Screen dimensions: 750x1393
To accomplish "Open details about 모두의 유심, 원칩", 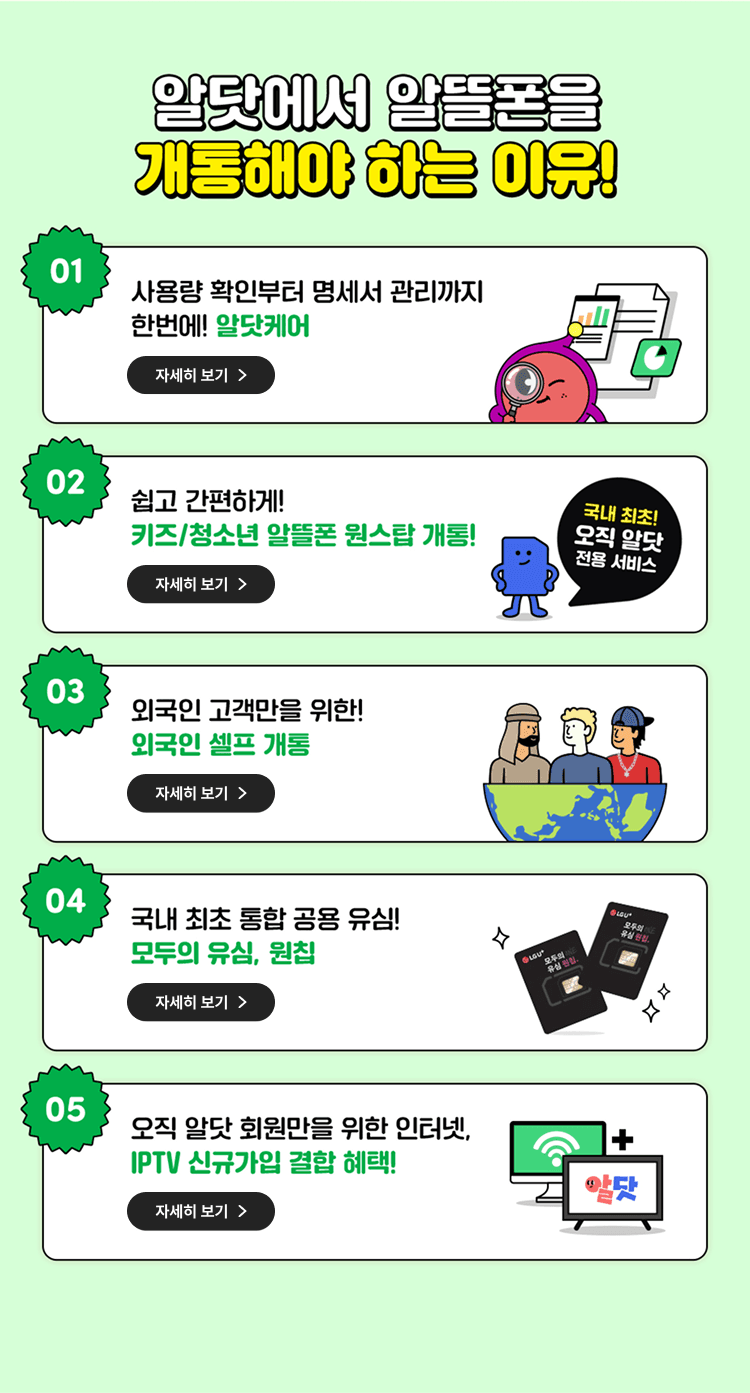I will tap(200, 1002).
